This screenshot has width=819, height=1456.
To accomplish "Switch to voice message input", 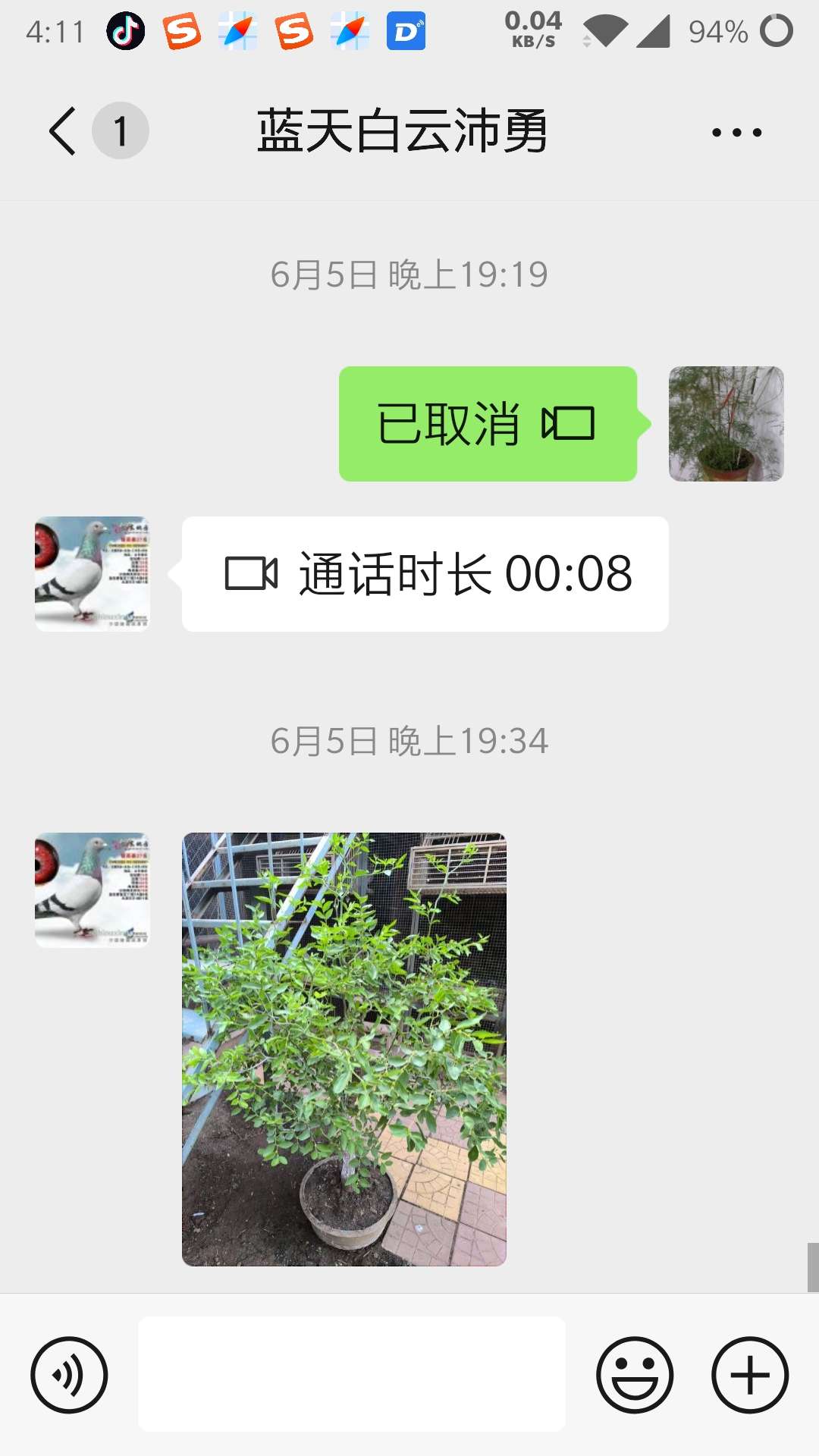I will [x=69, y=1375].
